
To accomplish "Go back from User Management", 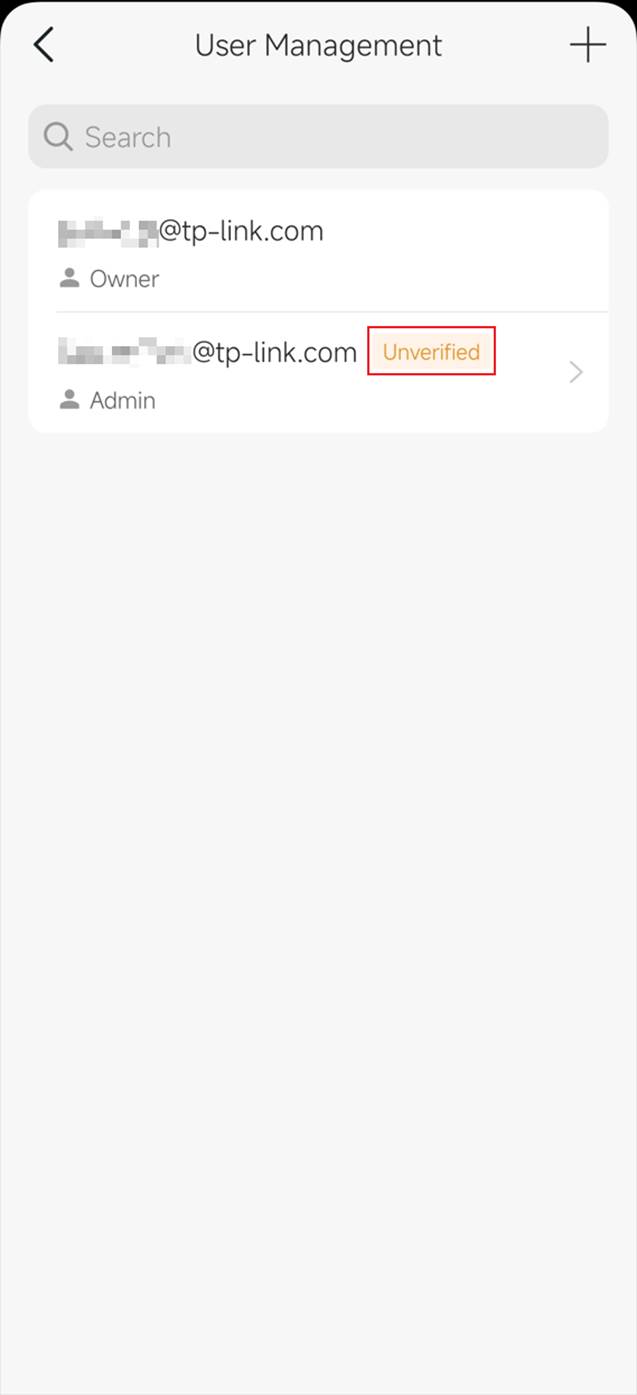I will coord(43,45).
